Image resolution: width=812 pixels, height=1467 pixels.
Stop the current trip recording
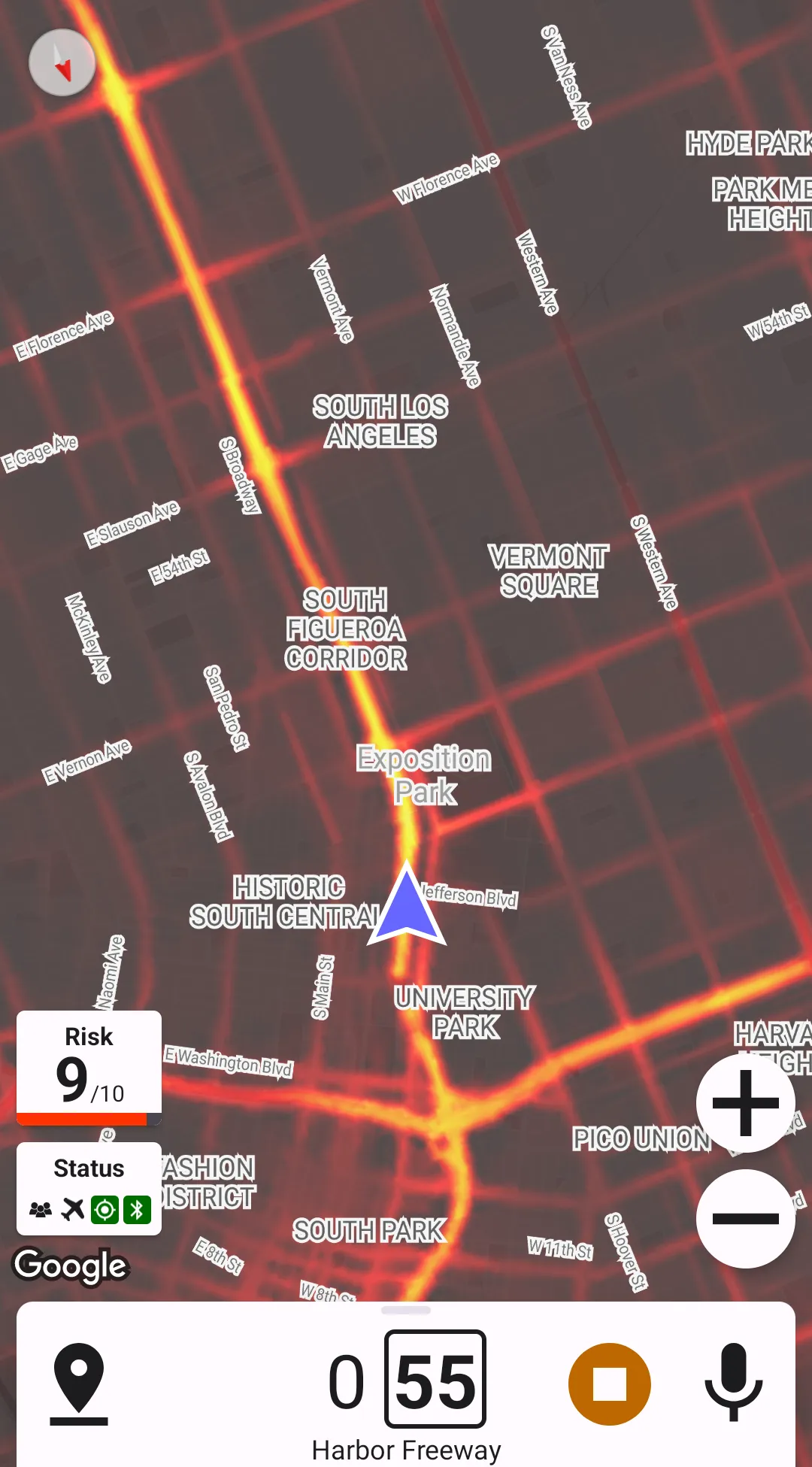point(609,1384)
